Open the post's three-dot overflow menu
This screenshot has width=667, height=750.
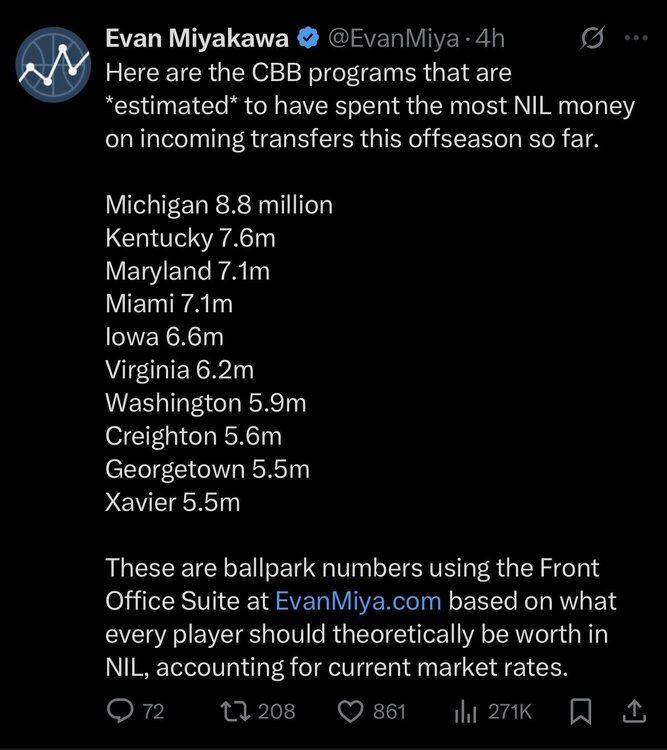click(635, 39)
